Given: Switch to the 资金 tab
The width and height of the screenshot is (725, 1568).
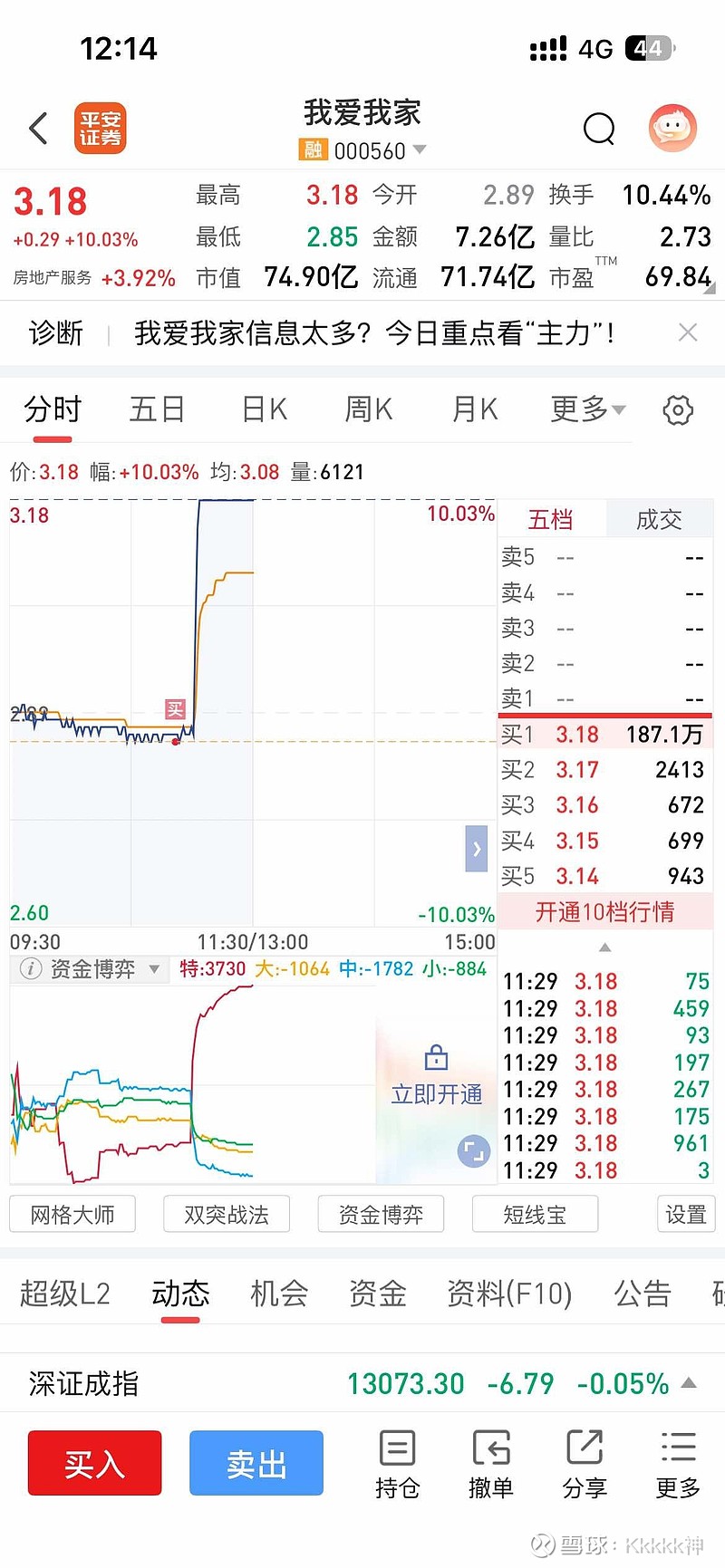Looking at the screenshot, I should [x=377, y=1294].
